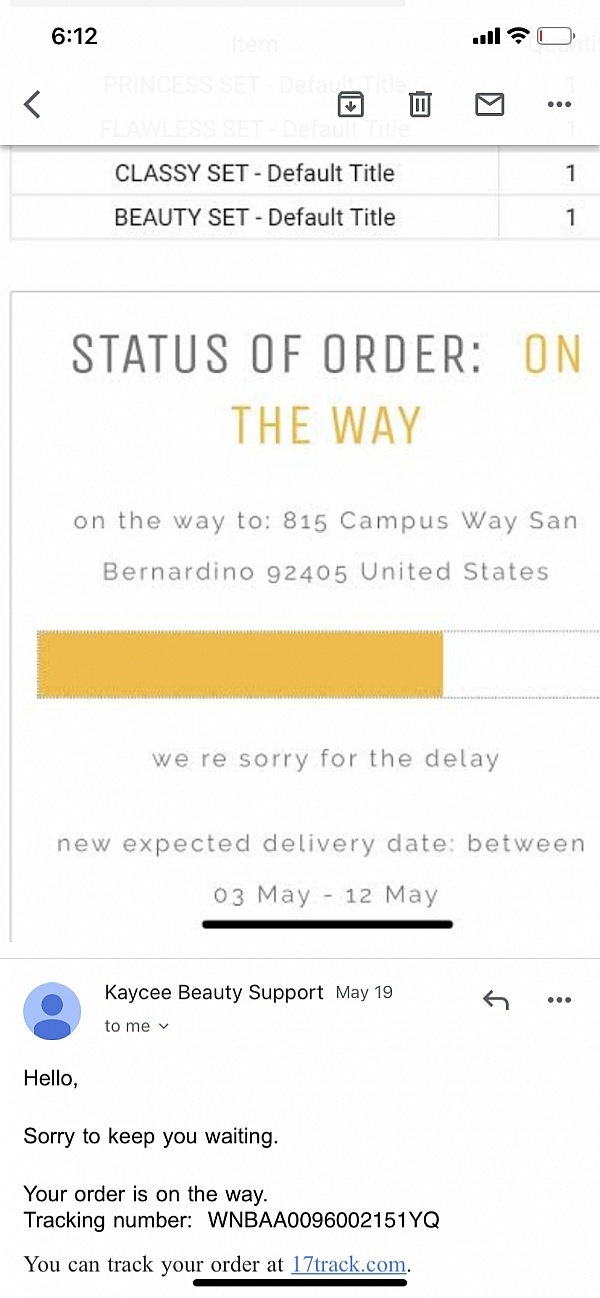
Task: Archive this email
Action: pyautogui.click(x=350, y=104)
